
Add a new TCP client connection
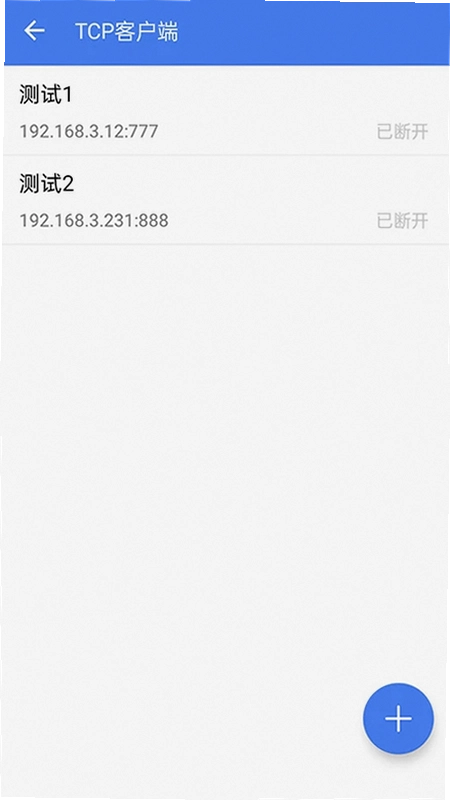(x=398, y=718)
